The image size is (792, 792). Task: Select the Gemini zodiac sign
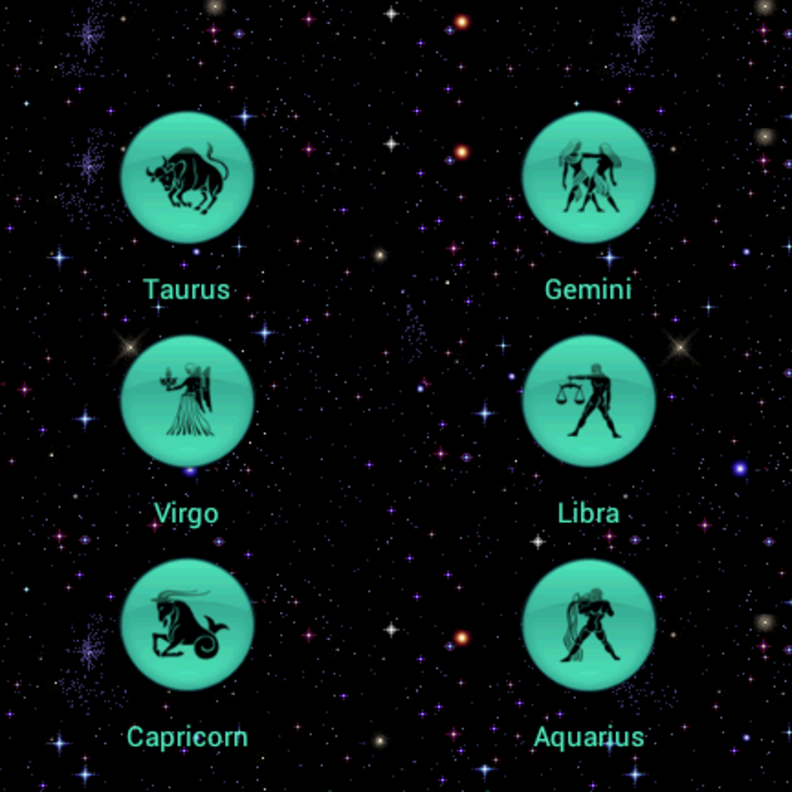pyautogui.click(x=589, y=178)
